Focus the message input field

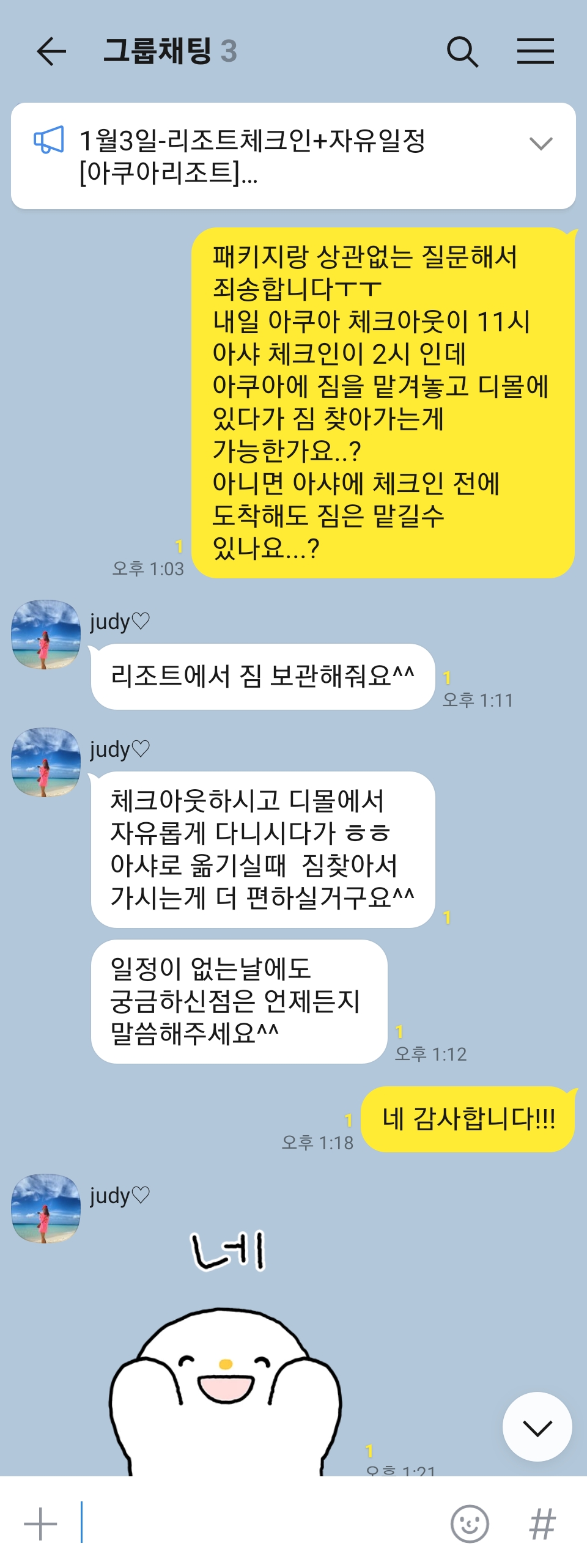pyautogui.click(x=257, y=1523)
